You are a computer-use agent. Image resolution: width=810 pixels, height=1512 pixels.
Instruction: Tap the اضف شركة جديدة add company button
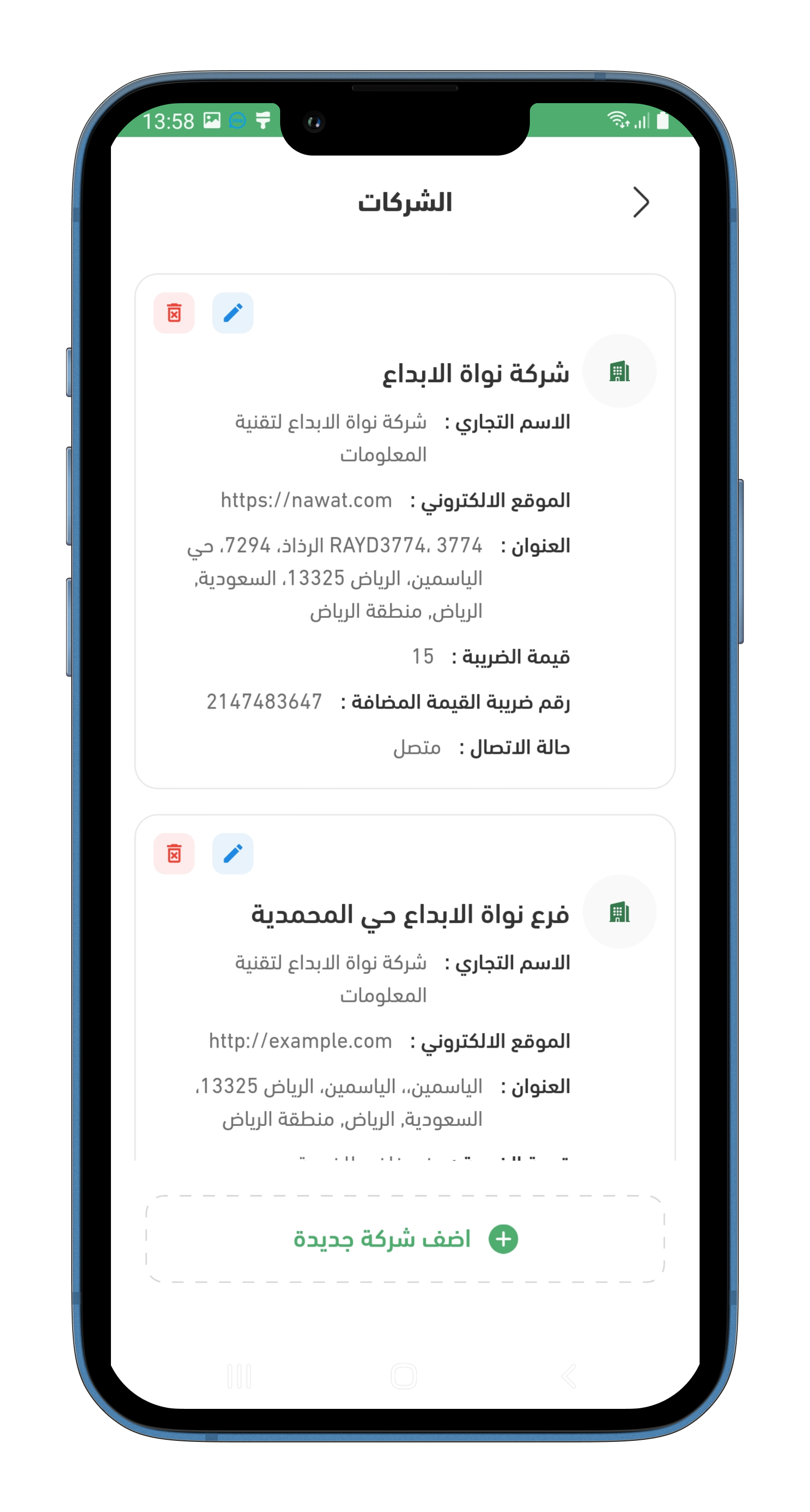[x=404, y=1239]
